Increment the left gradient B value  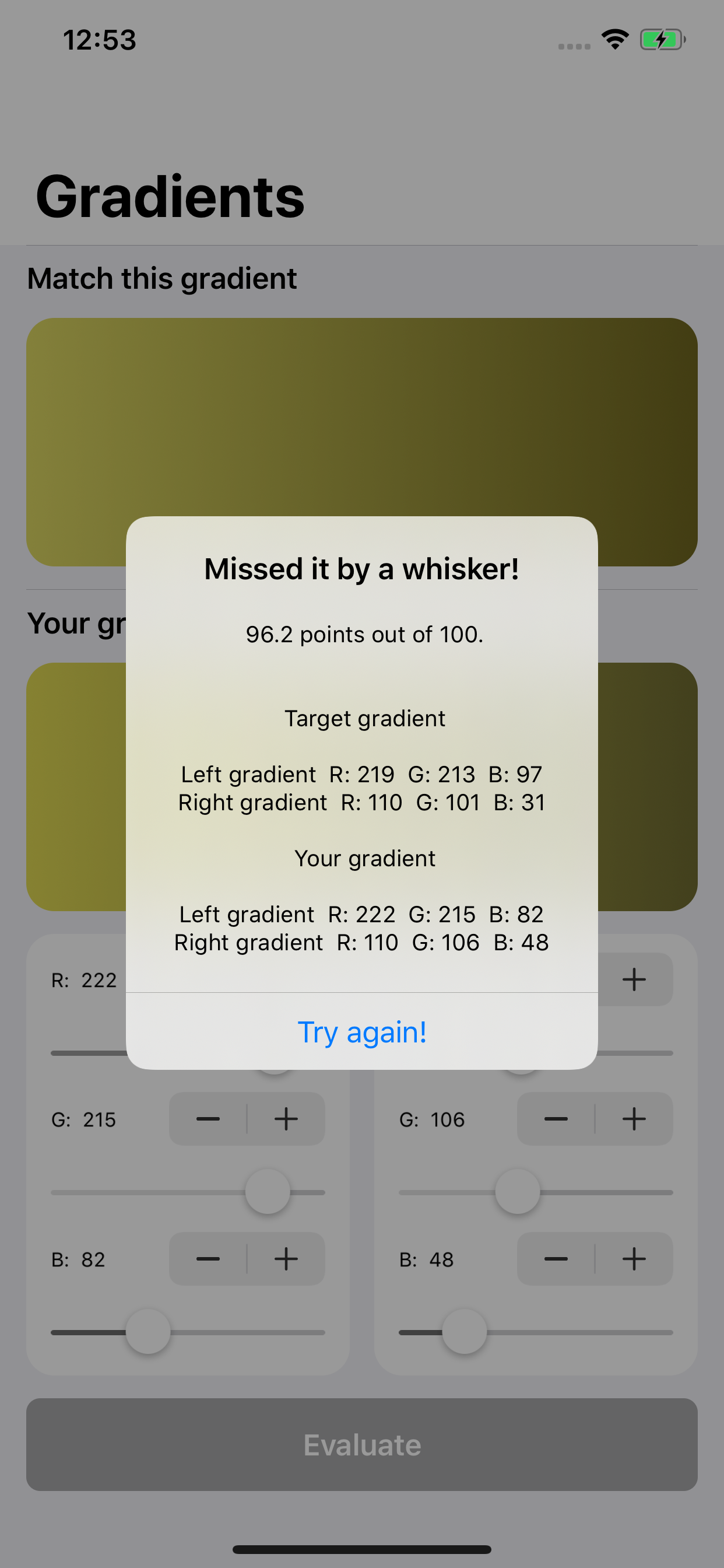tap(286, 1259)
